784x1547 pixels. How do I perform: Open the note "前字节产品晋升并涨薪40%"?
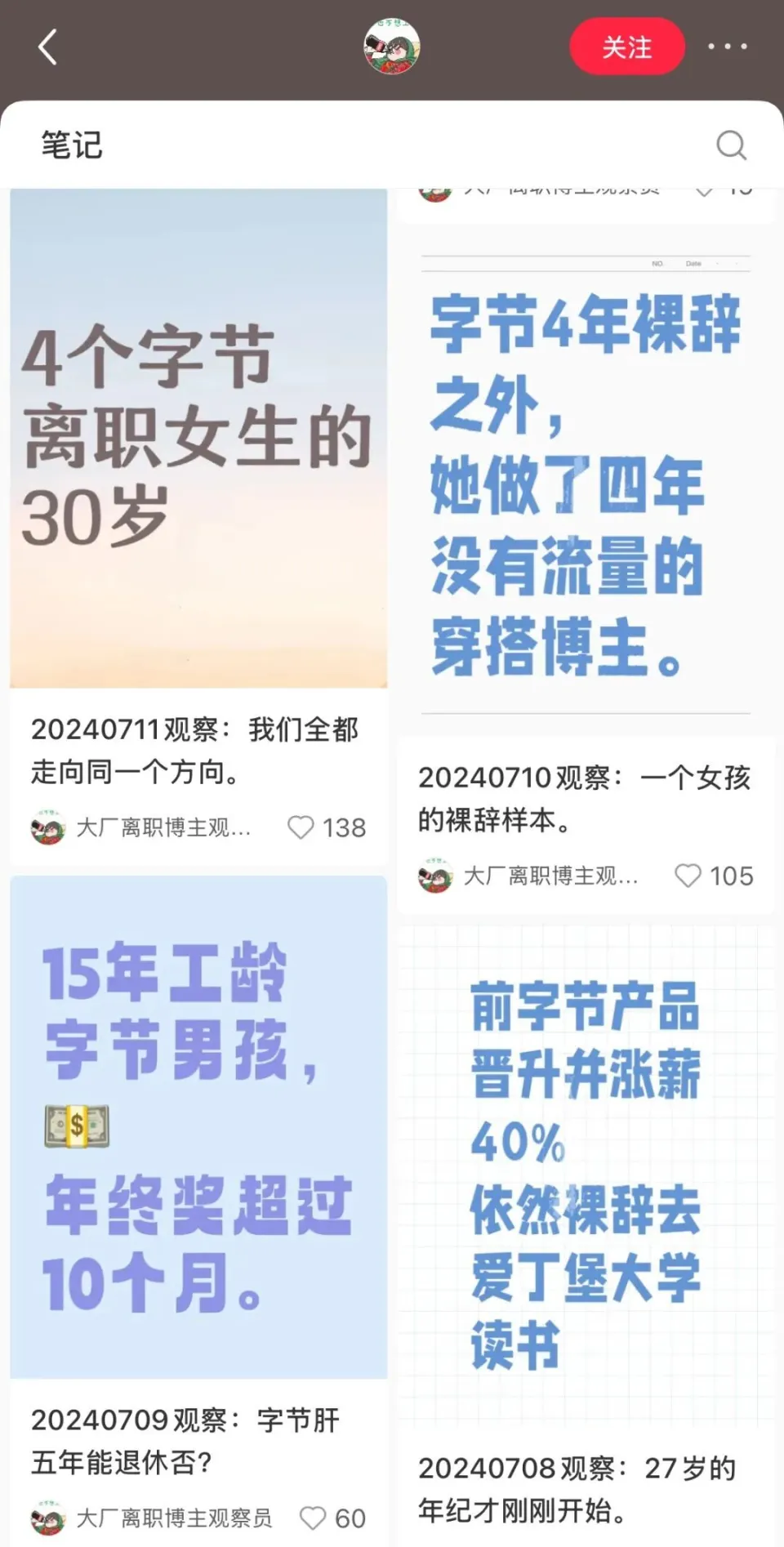click(x=586, y=1176)
